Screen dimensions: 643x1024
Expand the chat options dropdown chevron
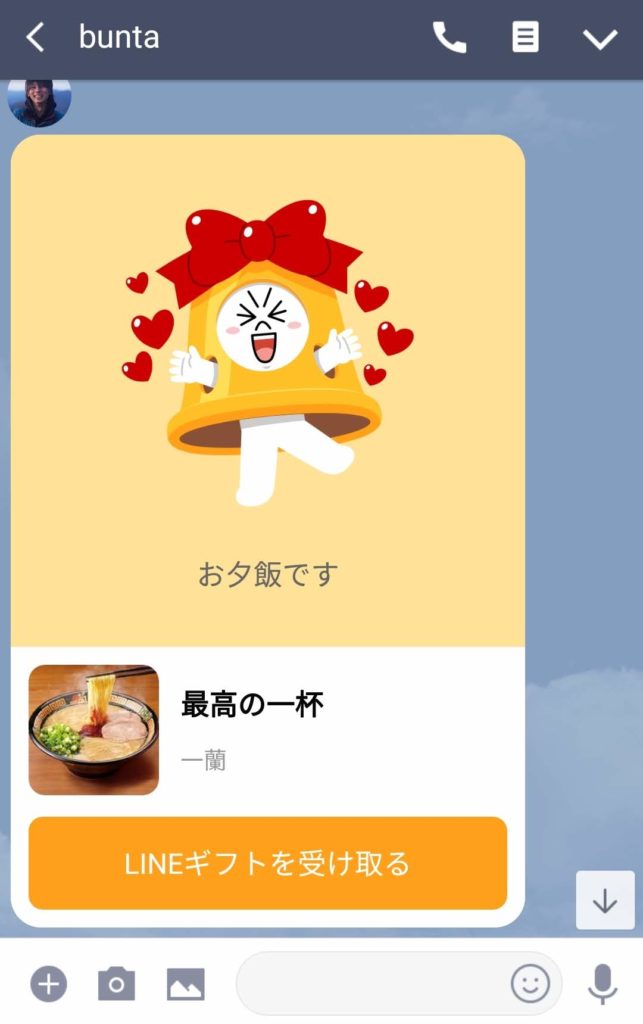click(600, 38)
